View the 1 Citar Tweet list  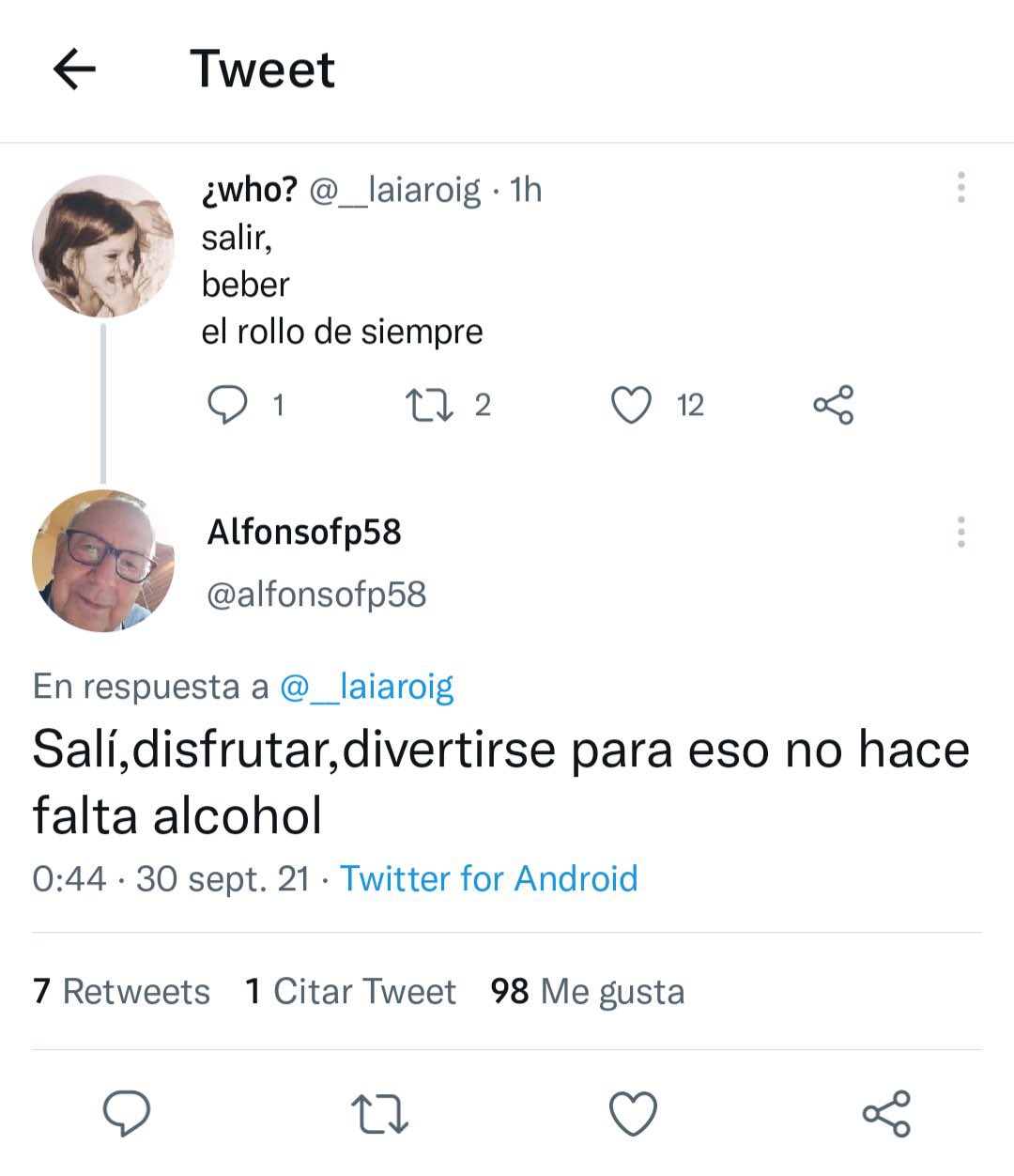point(350,992)
